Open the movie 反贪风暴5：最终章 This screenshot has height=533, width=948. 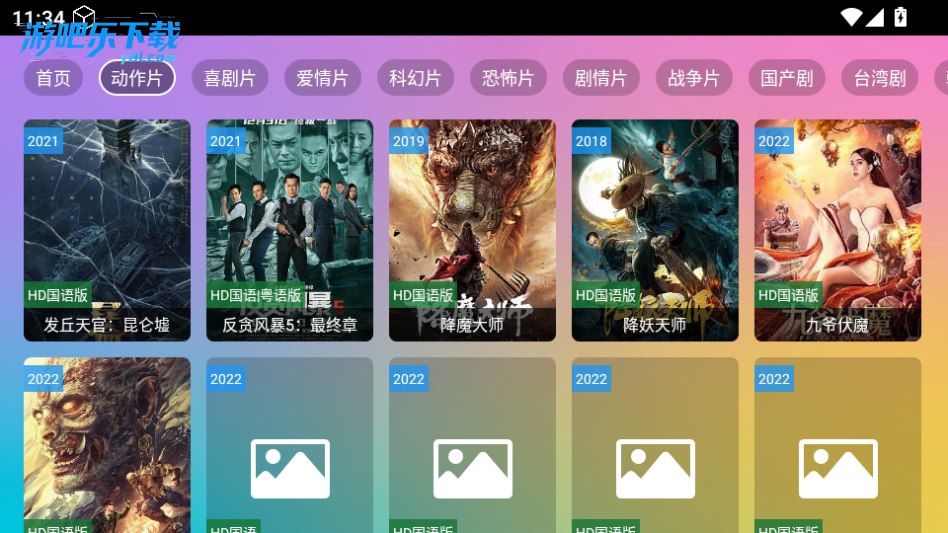(x=290, y=230)
